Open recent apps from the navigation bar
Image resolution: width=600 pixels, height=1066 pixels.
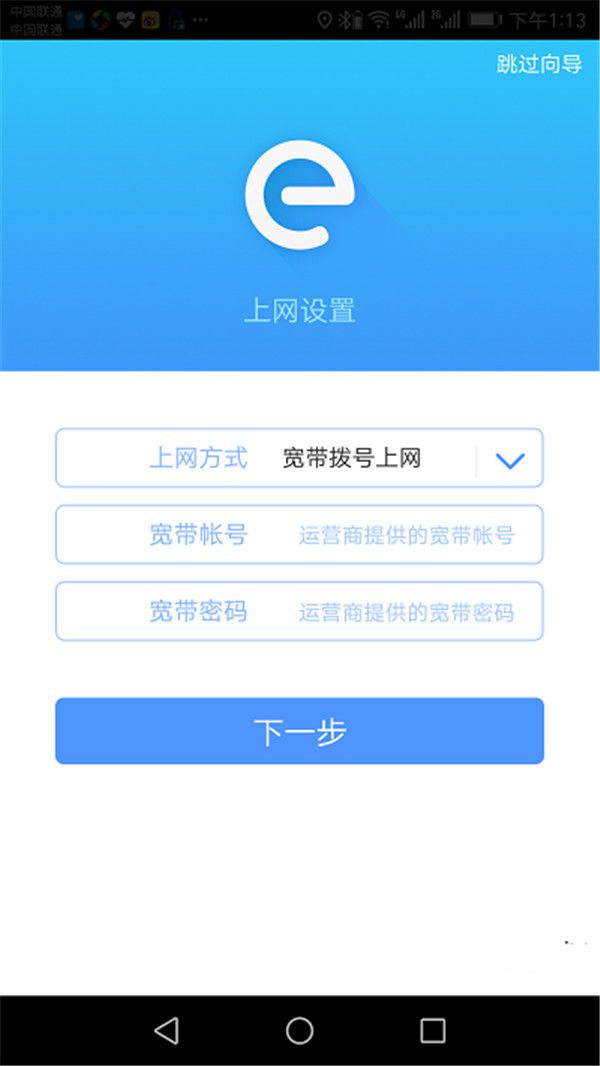[432, 1031]
